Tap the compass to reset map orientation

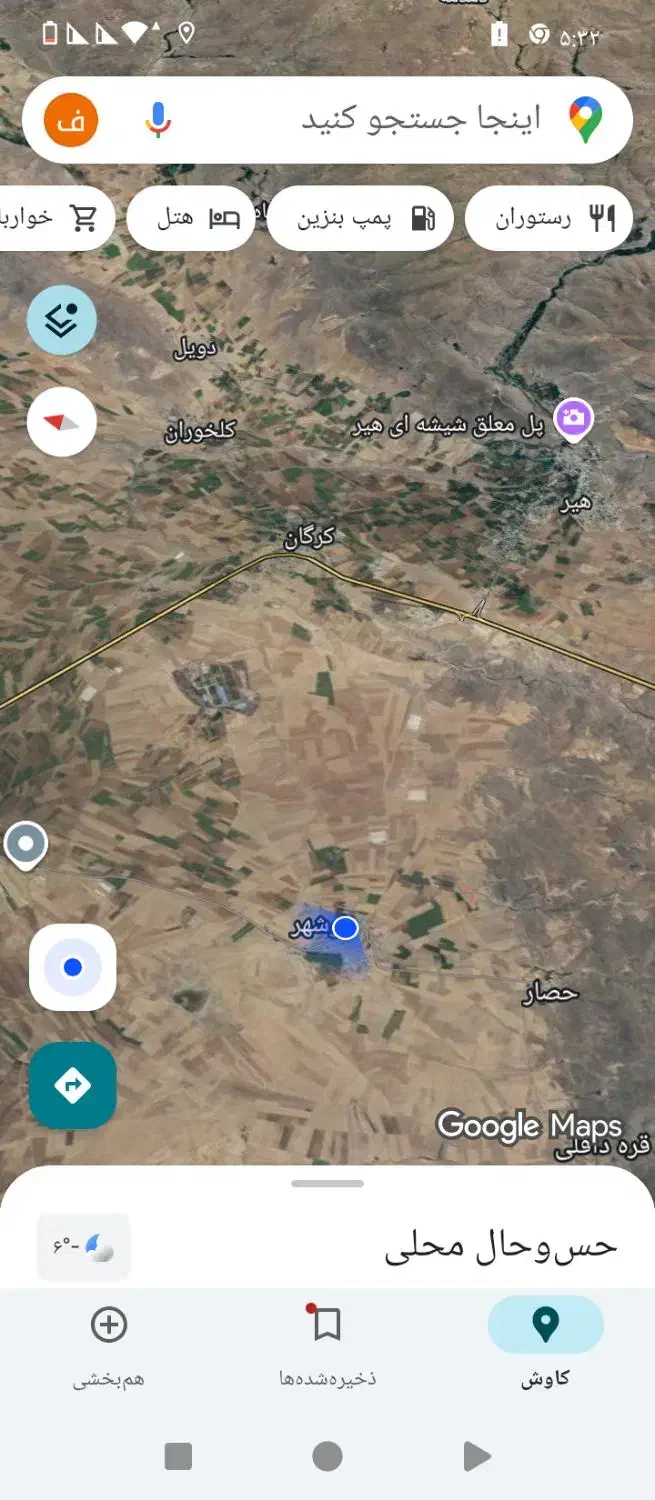(x=62, y=422)
